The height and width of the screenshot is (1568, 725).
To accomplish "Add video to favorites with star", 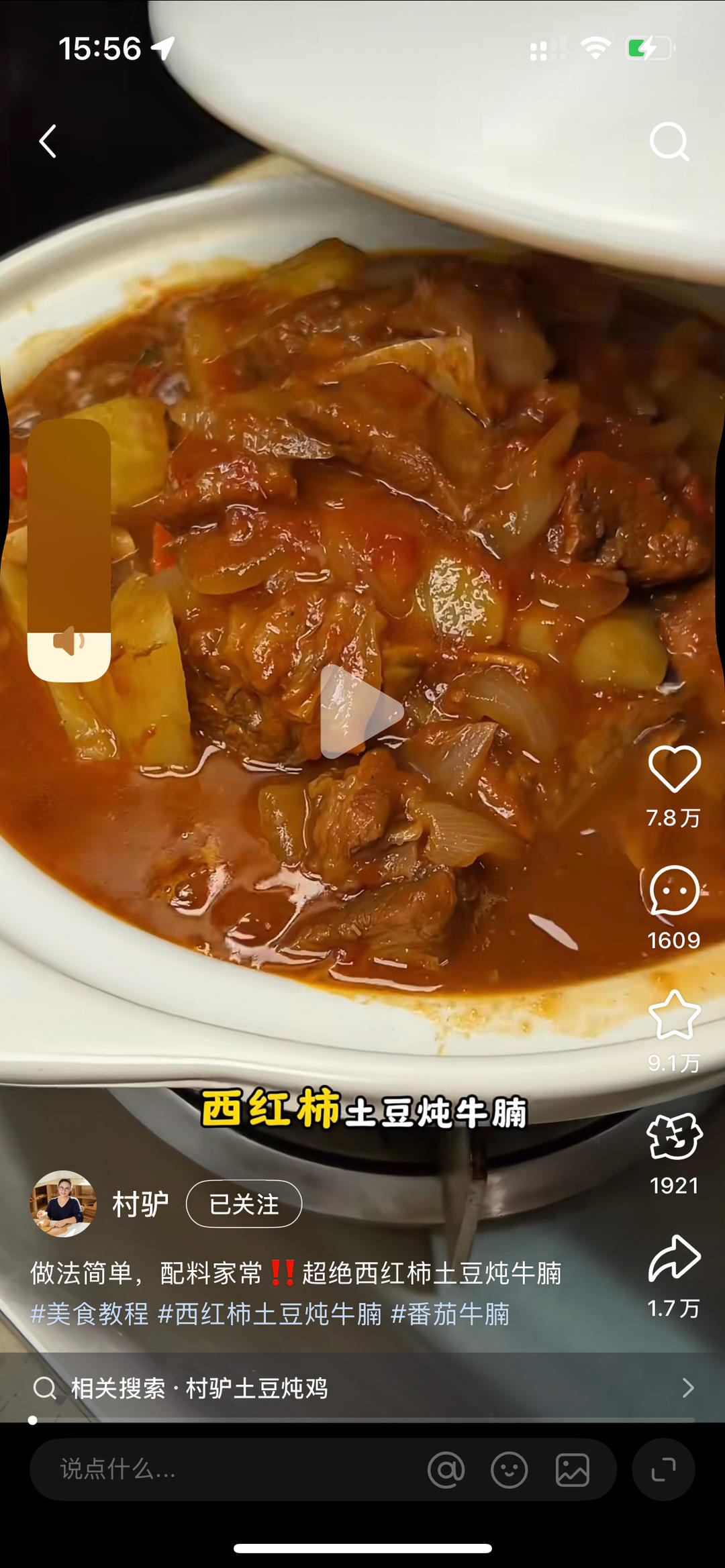I will [674, 1015].
